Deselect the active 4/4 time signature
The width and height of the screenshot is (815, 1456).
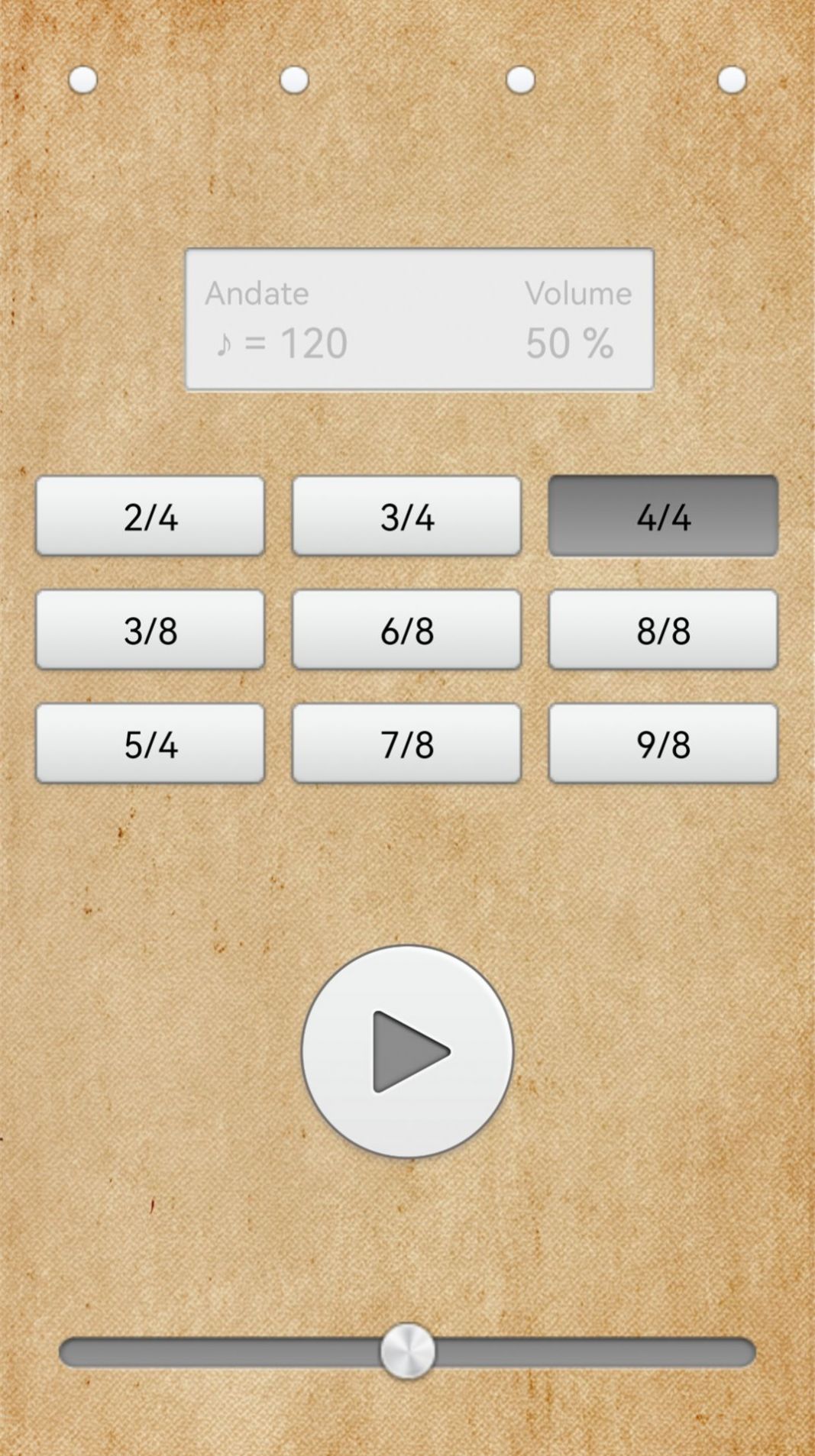pyautogui.click(x=662, y=515)
